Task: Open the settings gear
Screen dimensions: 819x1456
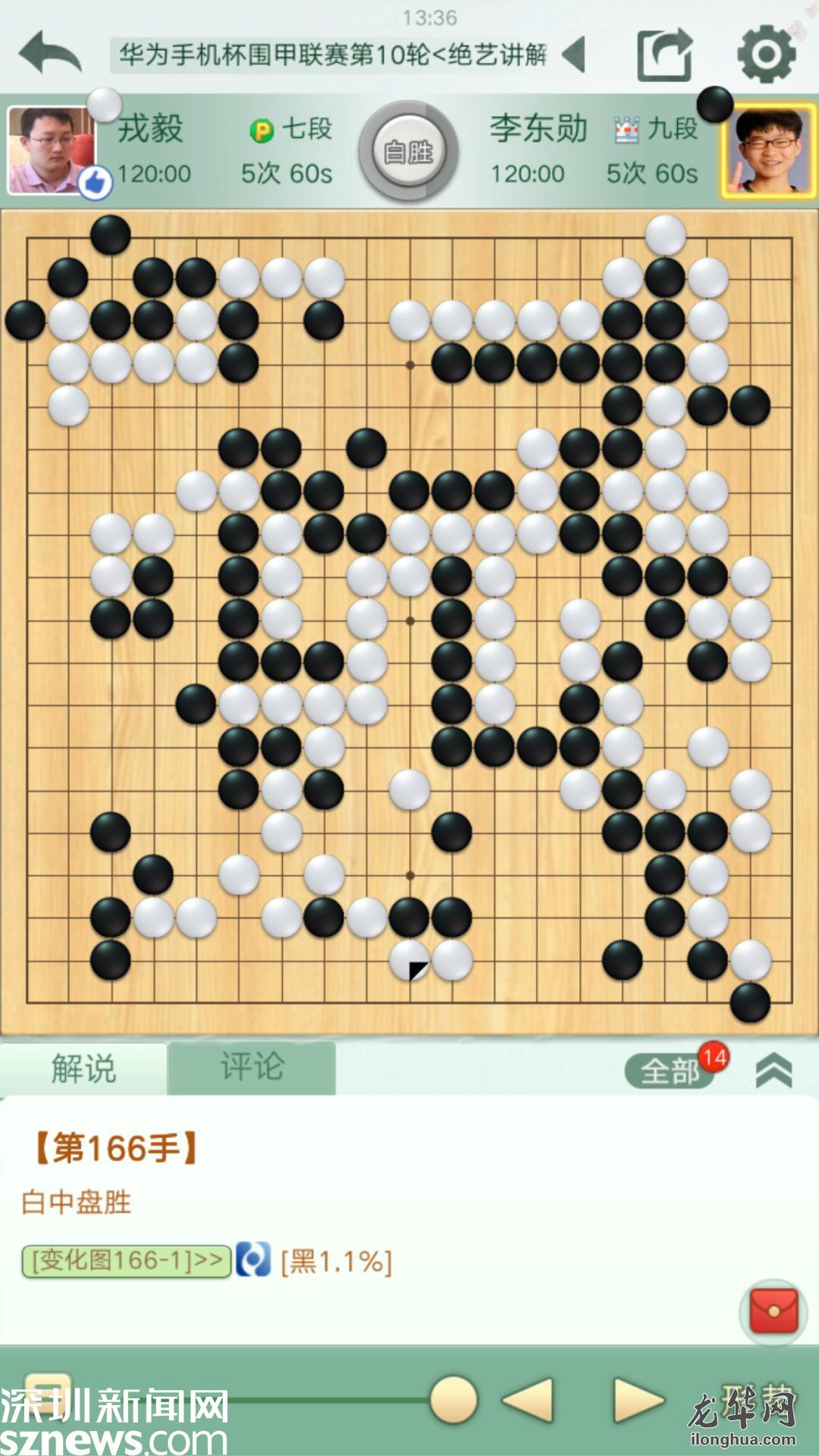Action: click(767, 54)
